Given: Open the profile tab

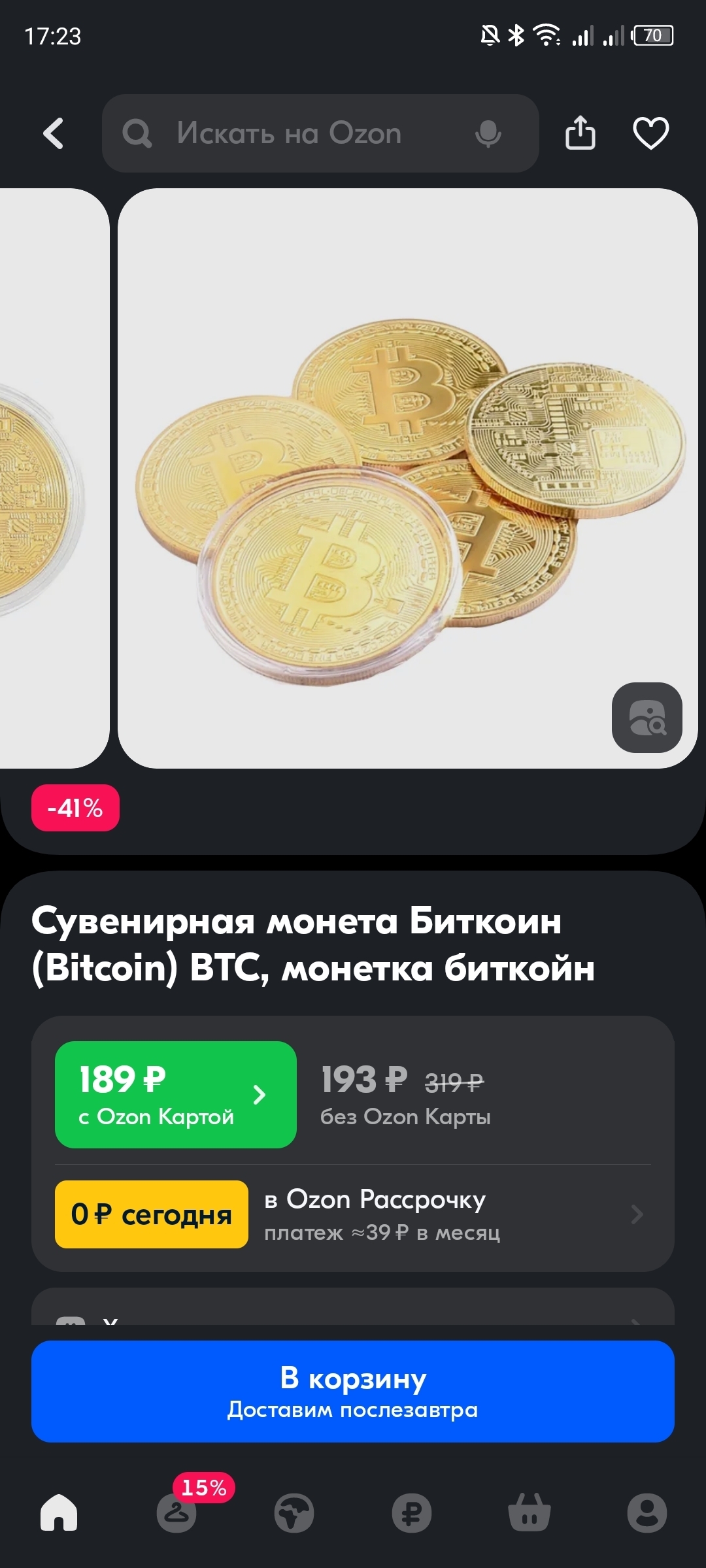Looking at the screenshot, I should click(x=647, y=1512).
